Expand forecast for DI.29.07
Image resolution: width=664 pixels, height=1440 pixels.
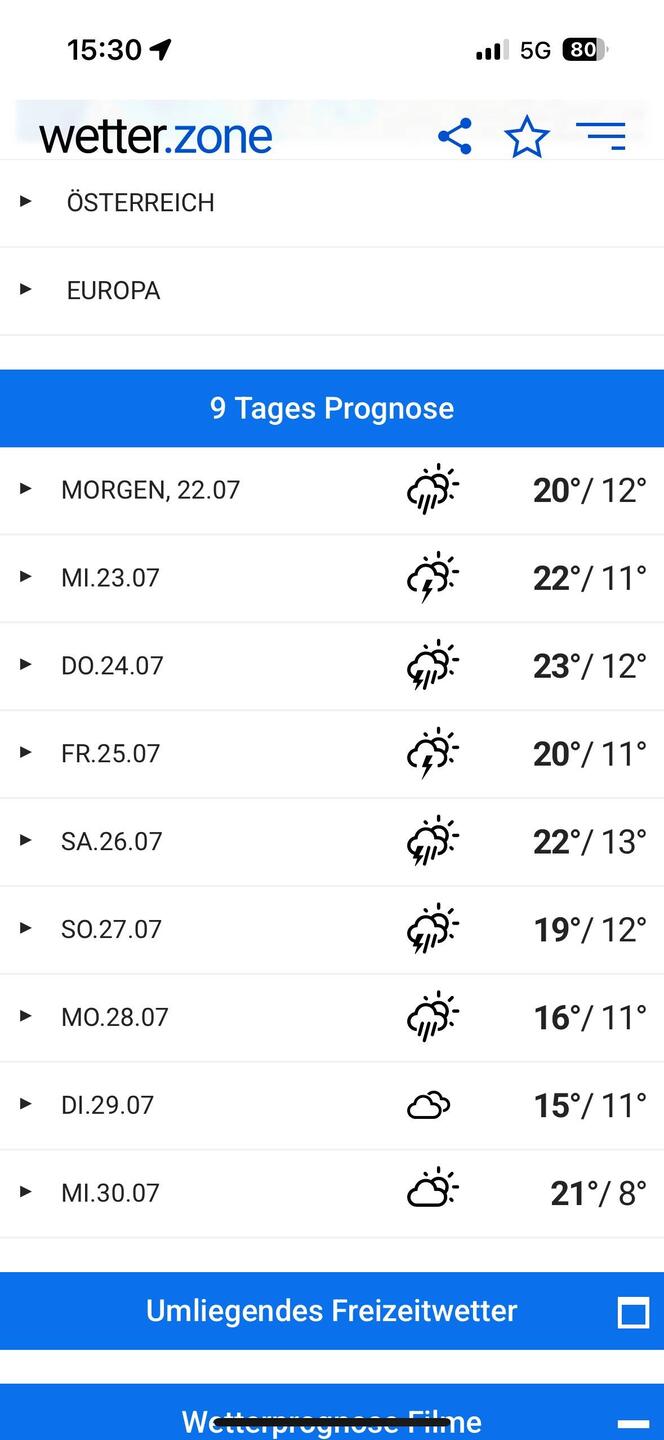tap(332, 1106)
